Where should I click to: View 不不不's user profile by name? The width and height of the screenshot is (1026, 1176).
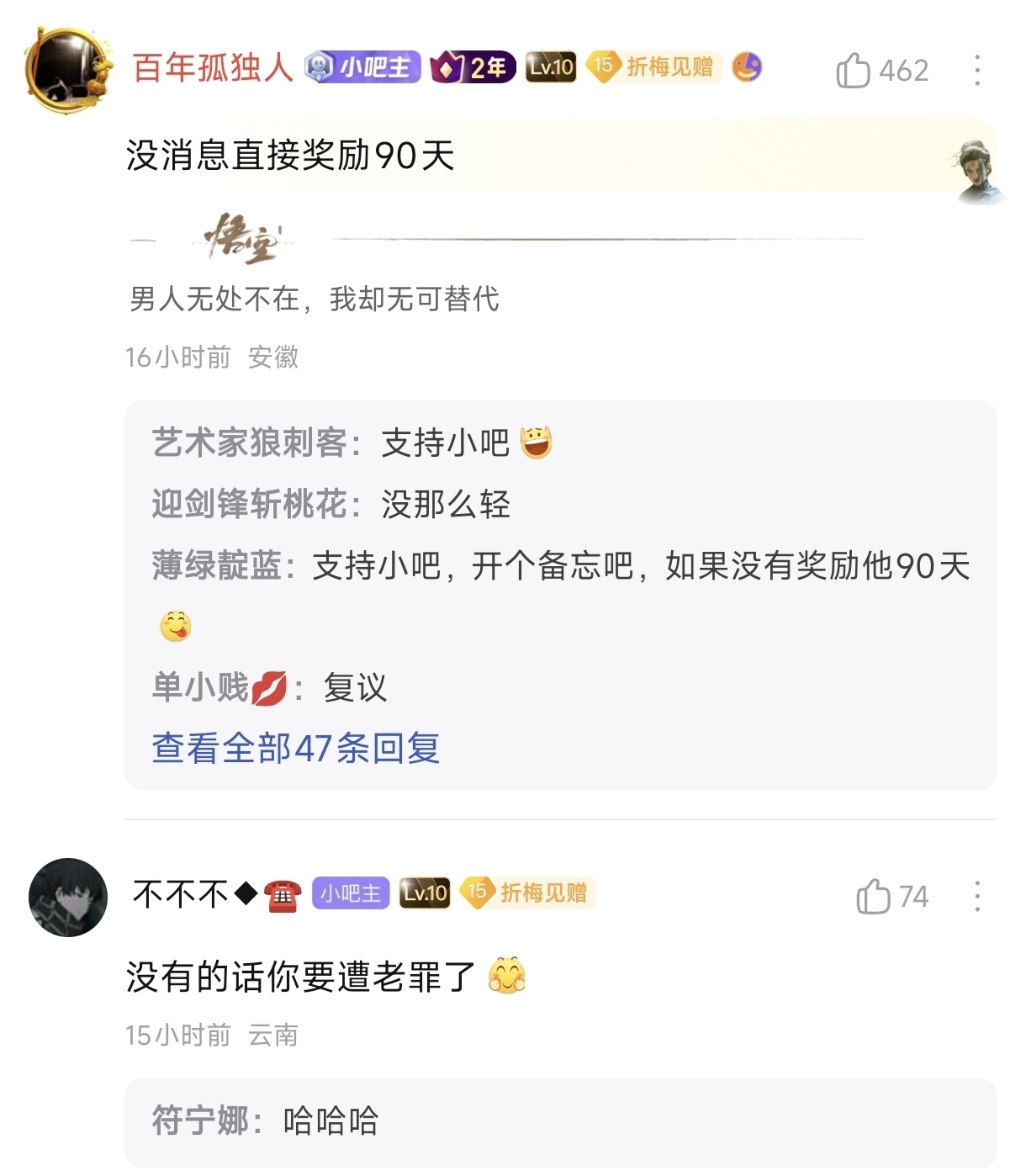click(x=194, y=893)
